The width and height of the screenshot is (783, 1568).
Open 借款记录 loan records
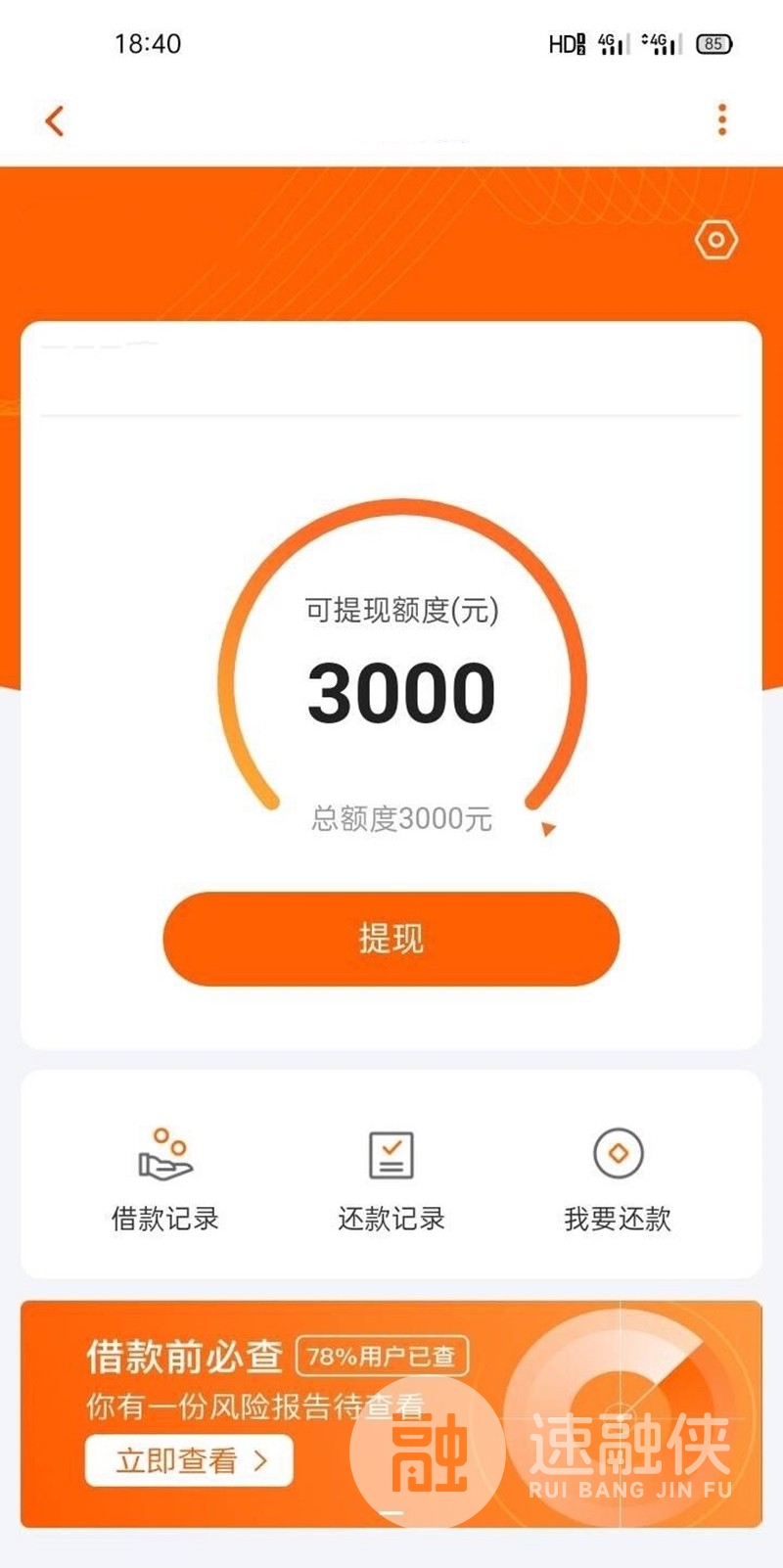click(164, 1178)
